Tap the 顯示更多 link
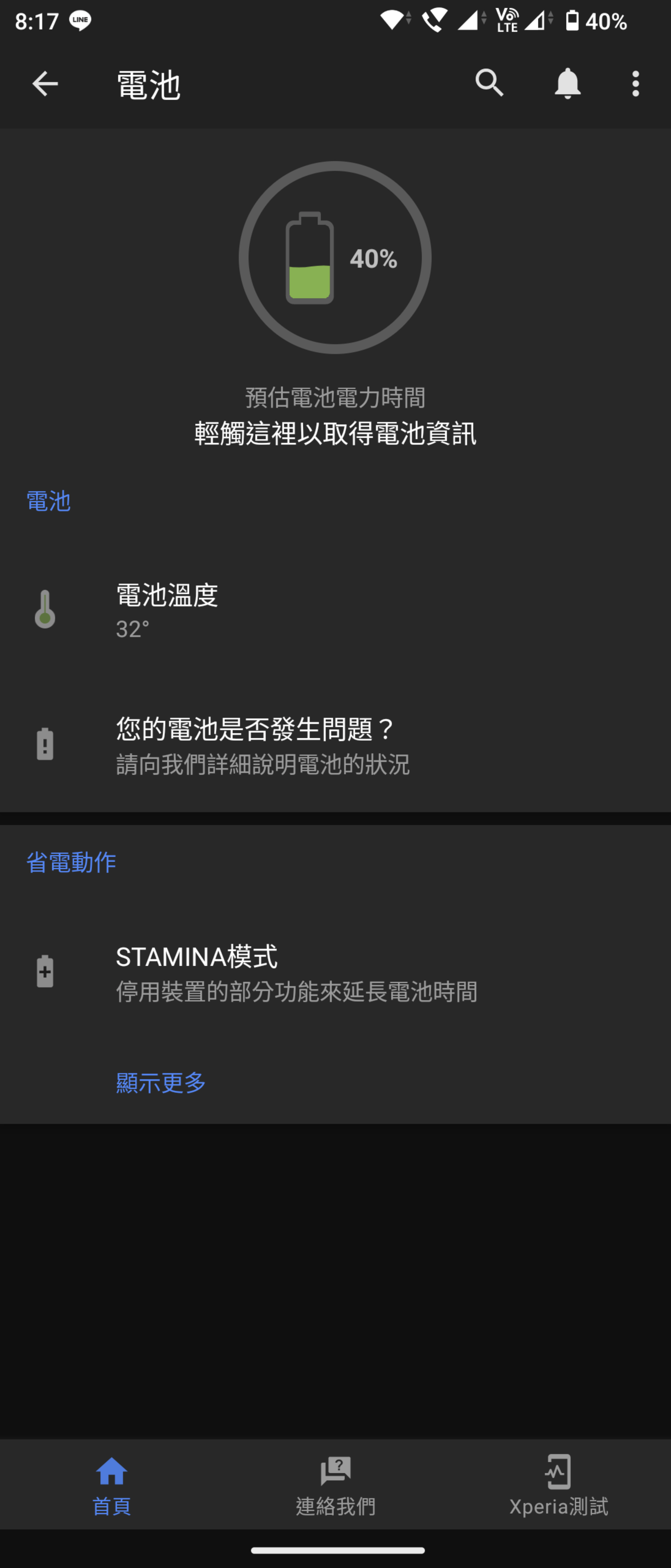The width and height of the screenshot is (671, 1568). point(161,1082)
